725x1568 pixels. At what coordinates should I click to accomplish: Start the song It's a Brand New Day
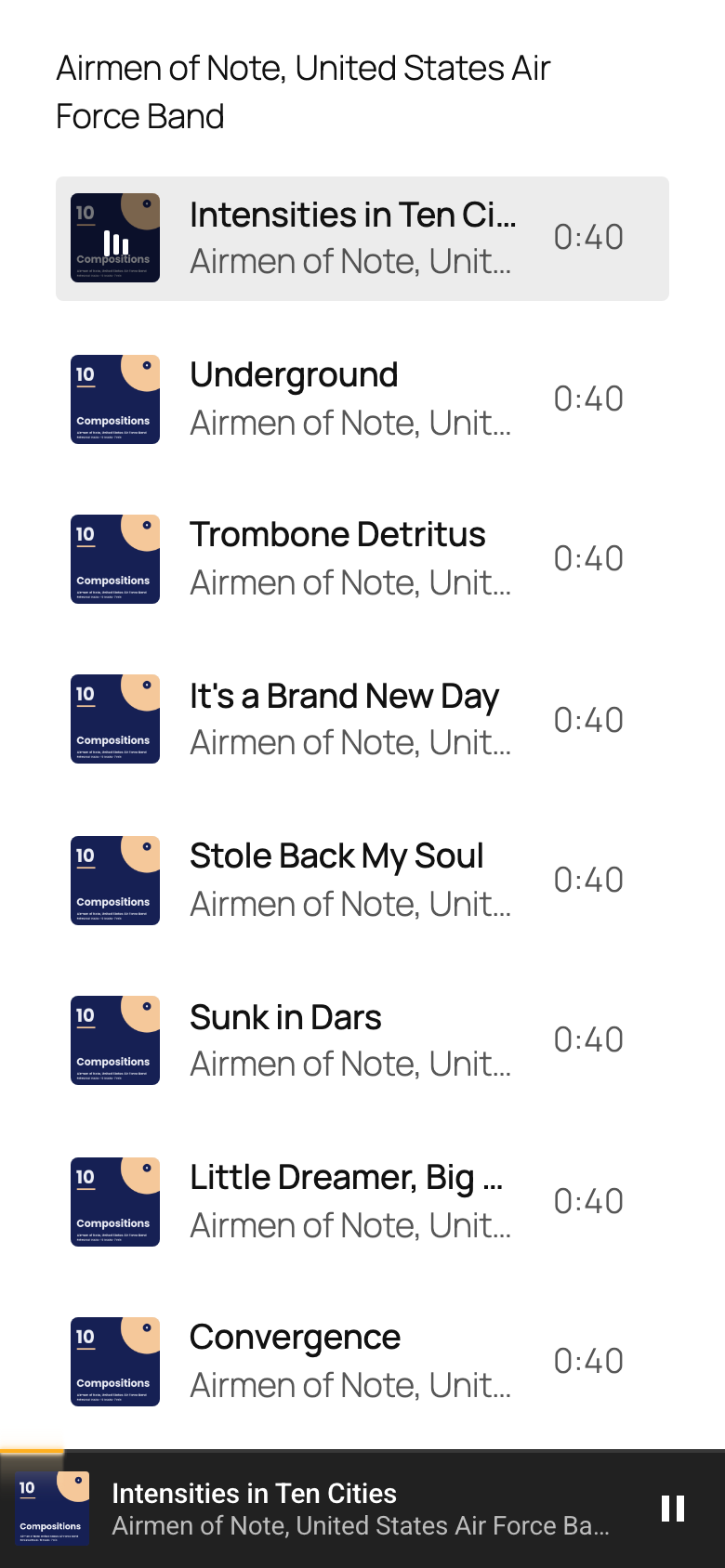pyautogui.click(x=362, y=720)
